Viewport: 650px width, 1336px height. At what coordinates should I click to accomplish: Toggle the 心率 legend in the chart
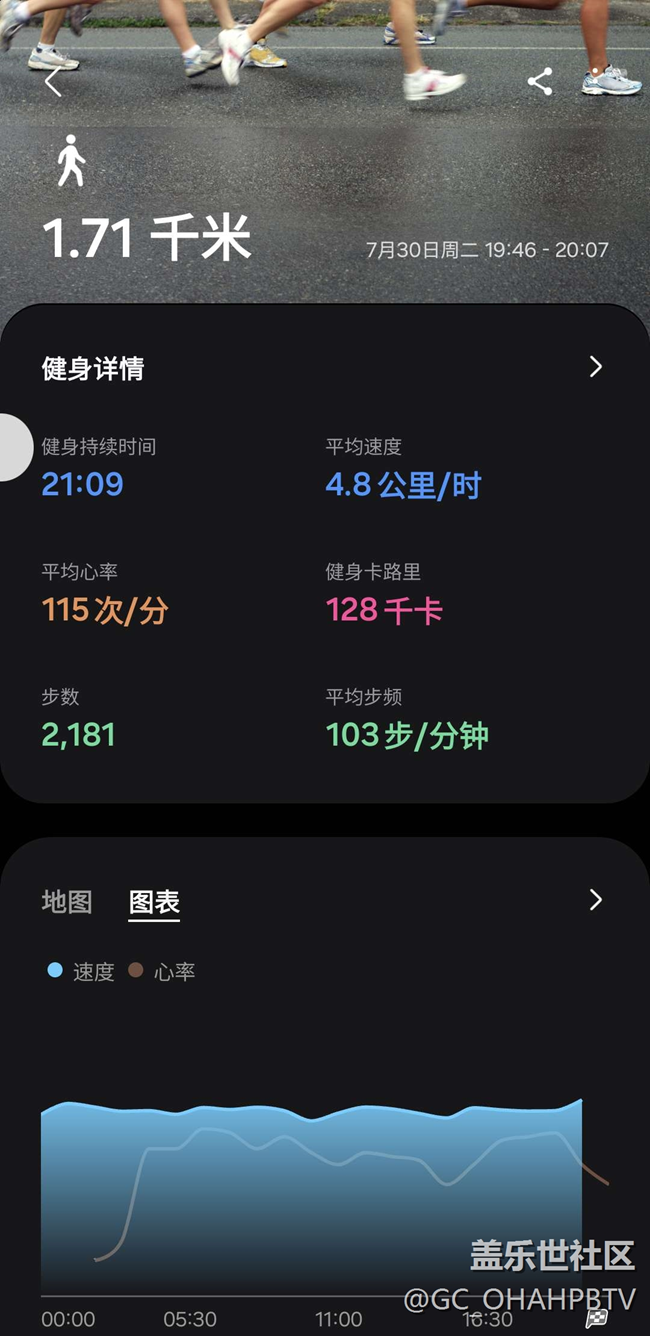[161, 971]
